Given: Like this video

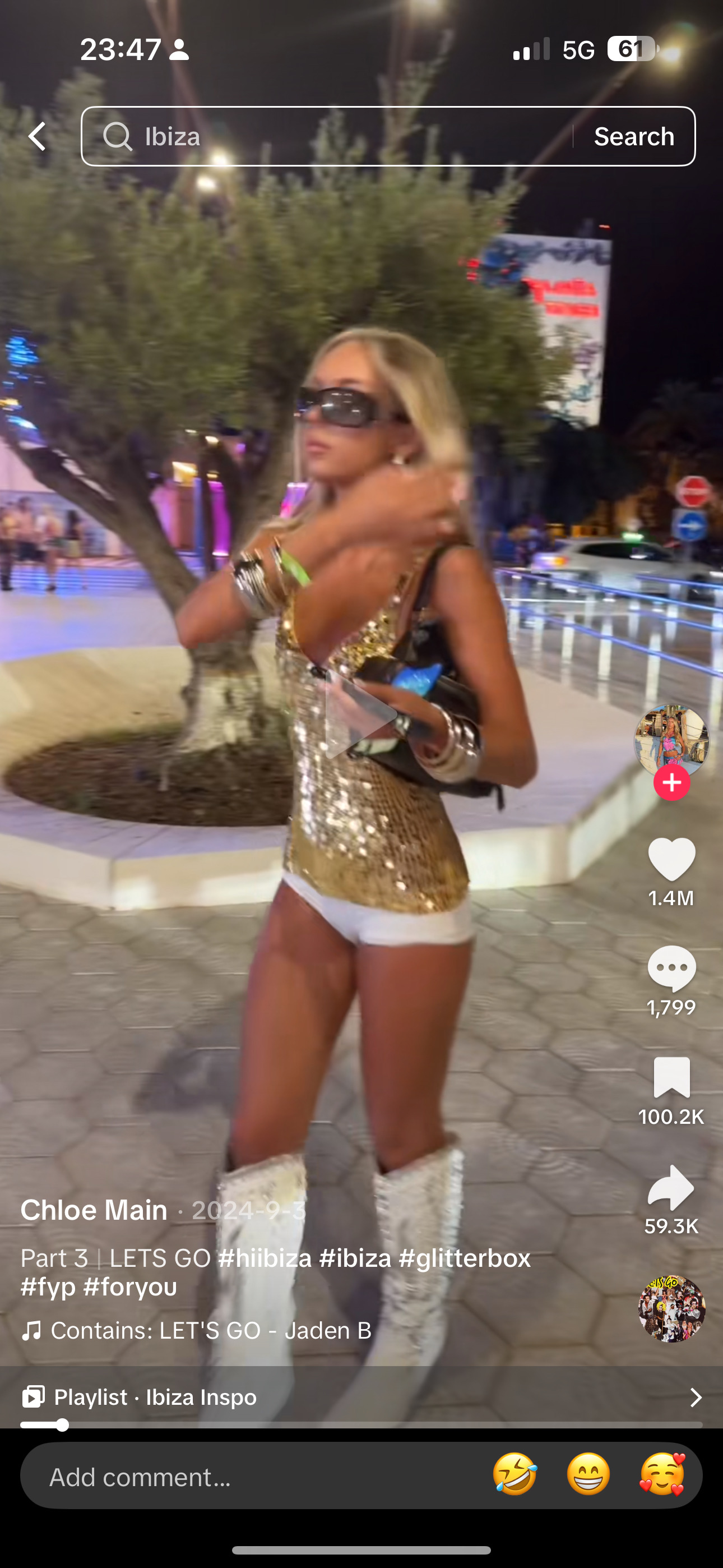Looking at the screenshot, I should click(671, 858).
